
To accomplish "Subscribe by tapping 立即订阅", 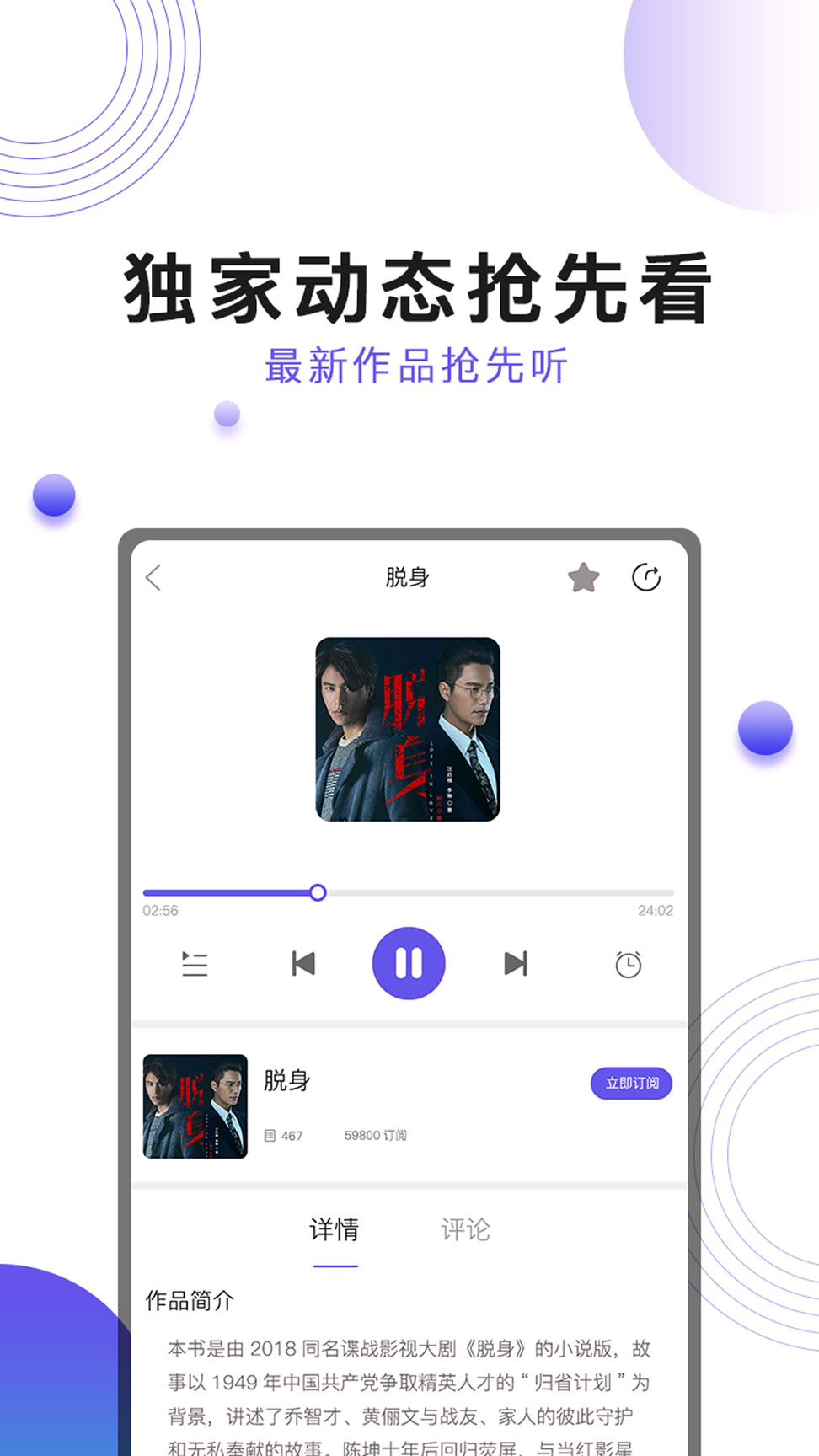I will tap(630, 1083).
